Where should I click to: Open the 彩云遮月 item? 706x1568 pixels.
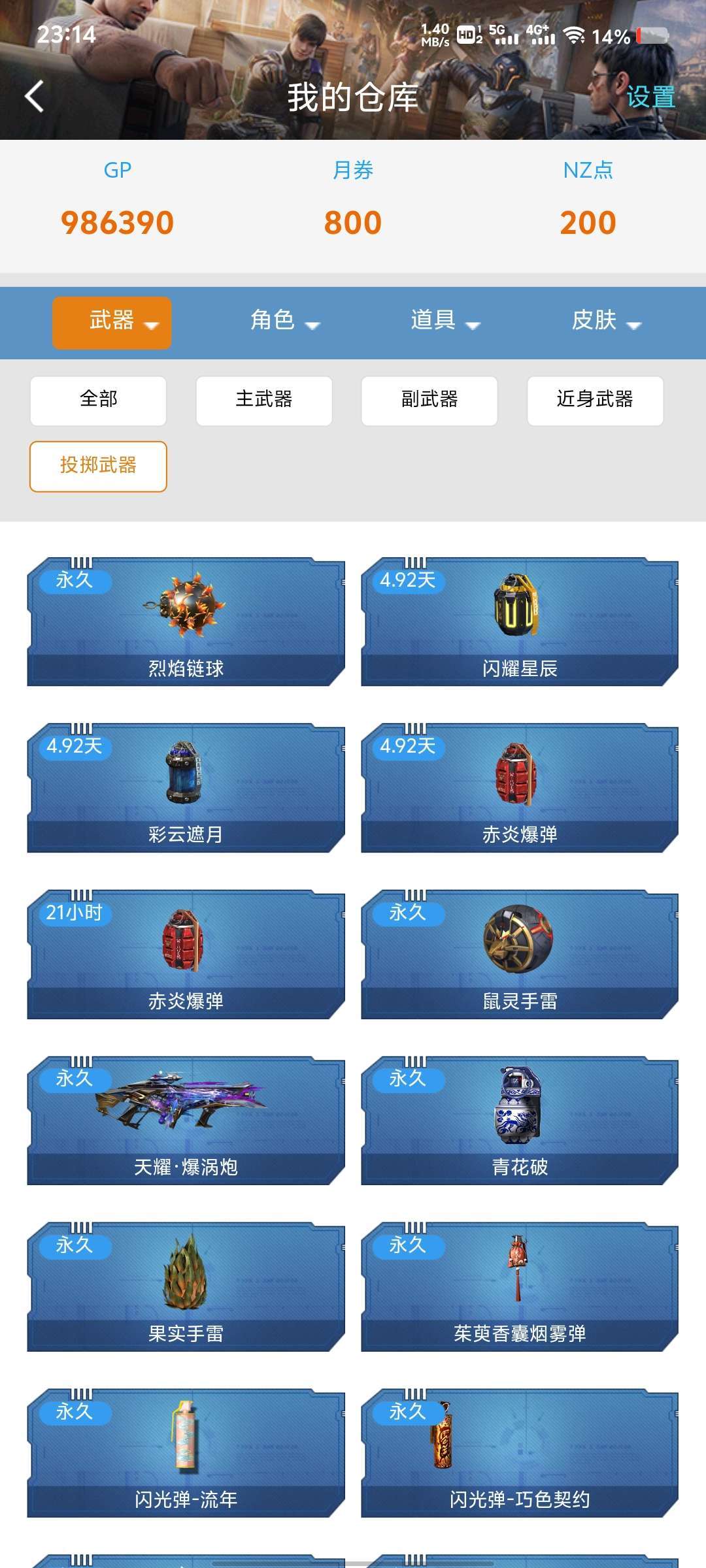click(x=186, y=787)
